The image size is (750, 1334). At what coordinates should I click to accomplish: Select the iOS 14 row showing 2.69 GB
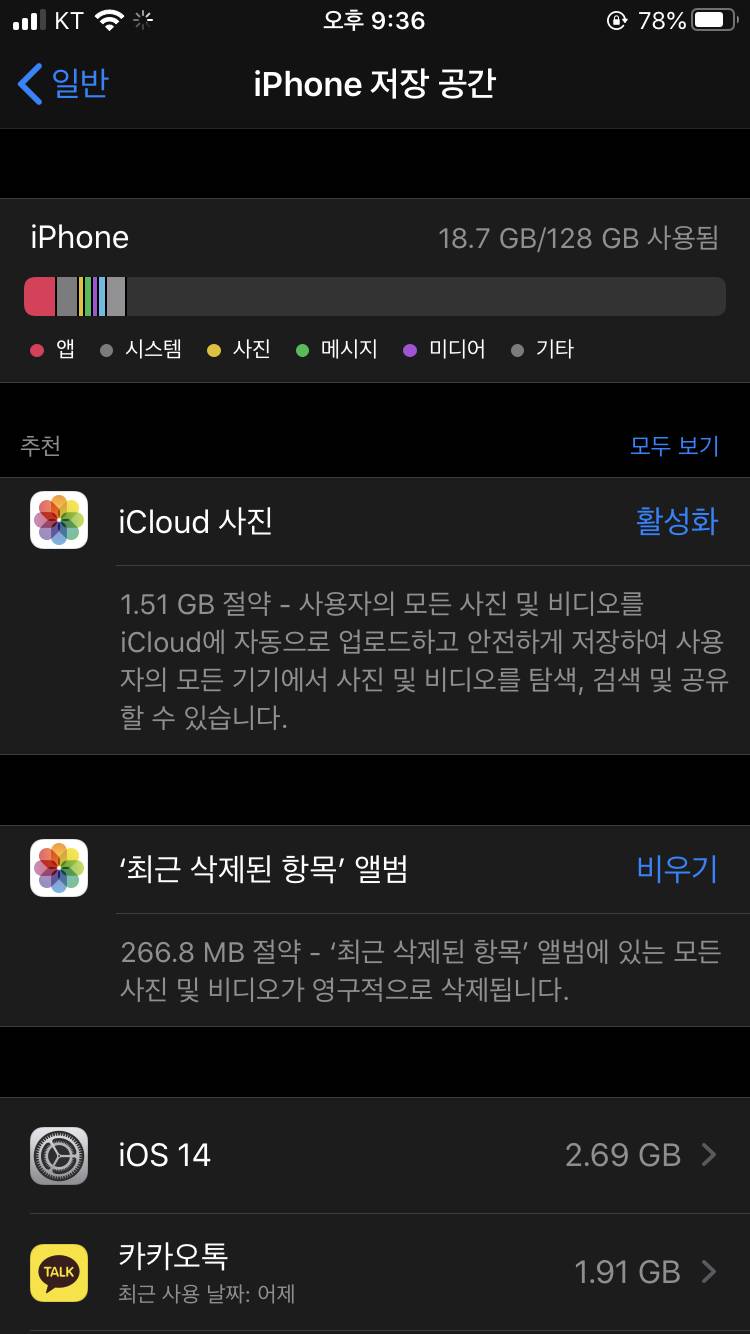point(375,1155)
